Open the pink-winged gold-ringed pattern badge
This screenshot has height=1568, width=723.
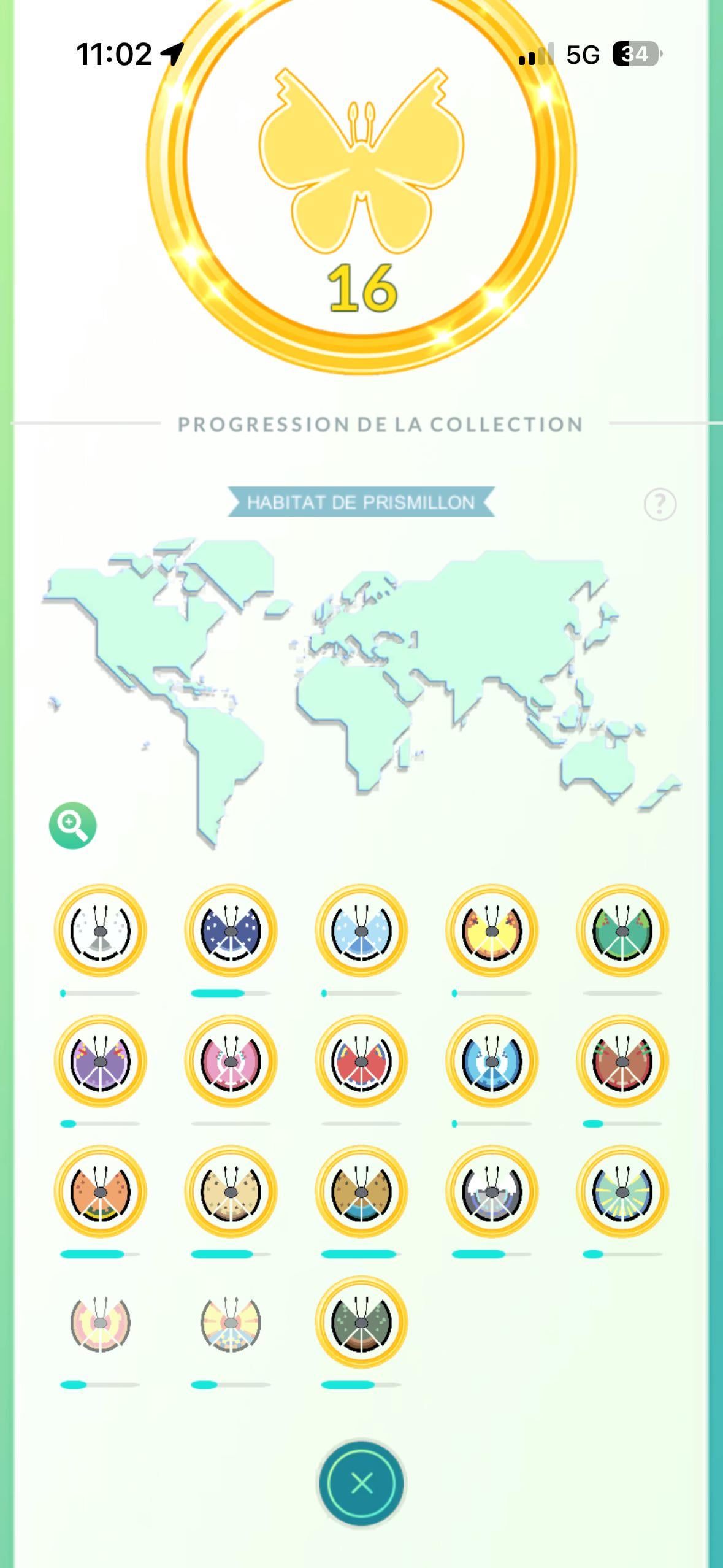pyautogui.click(x=231, y=1061)
